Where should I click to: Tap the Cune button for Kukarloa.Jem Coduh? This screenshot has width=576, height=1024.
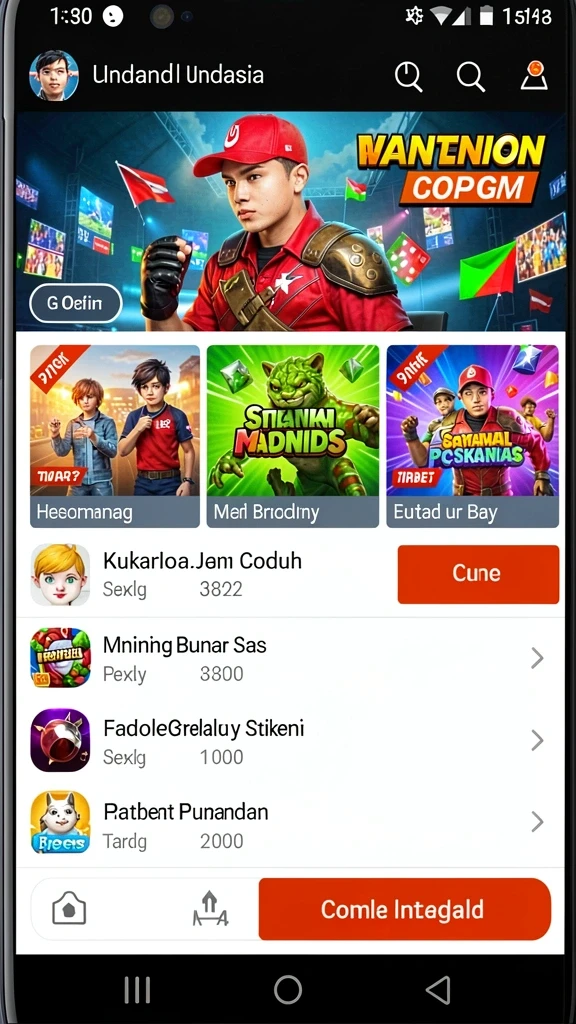pos(478,574)
